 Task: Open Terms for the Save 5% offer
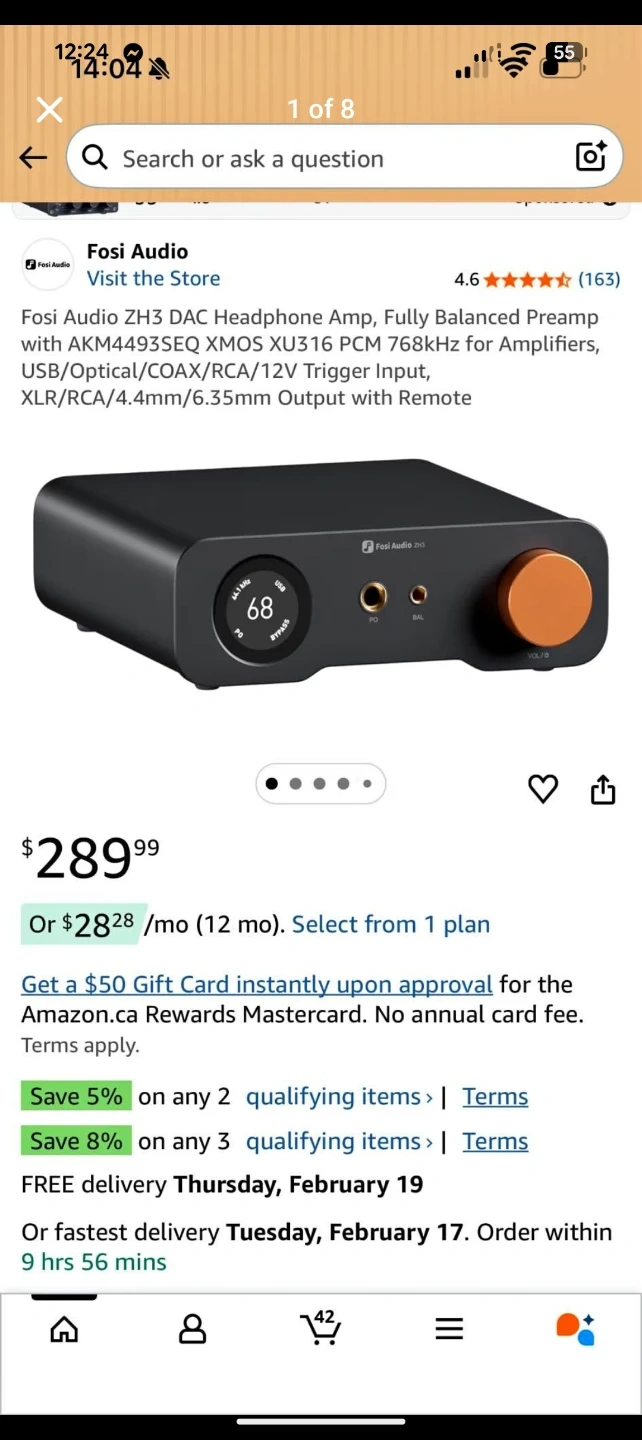coord(495,1097)
